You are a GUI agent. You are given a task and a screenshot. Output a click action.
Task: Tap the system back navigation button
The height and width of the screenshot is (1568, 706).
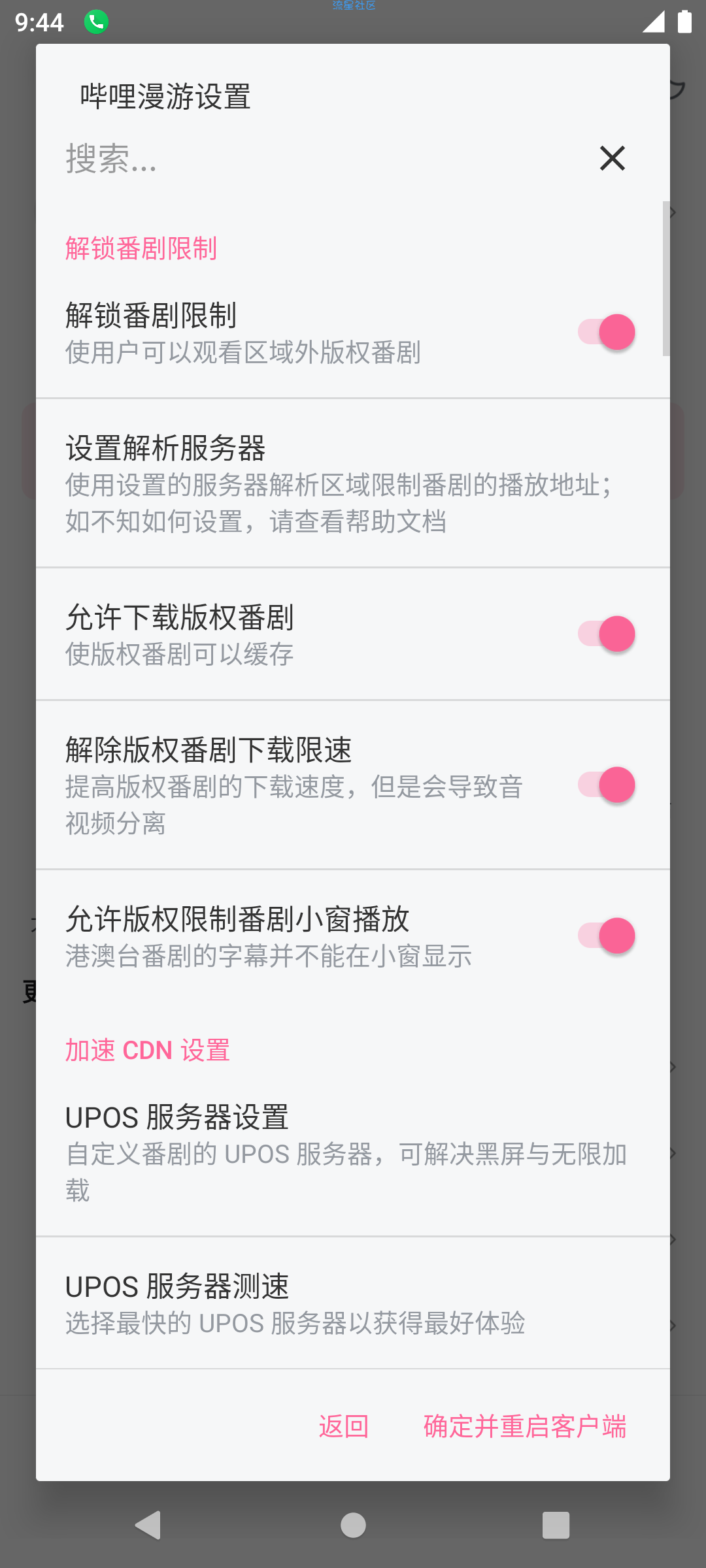point(148,1526)
